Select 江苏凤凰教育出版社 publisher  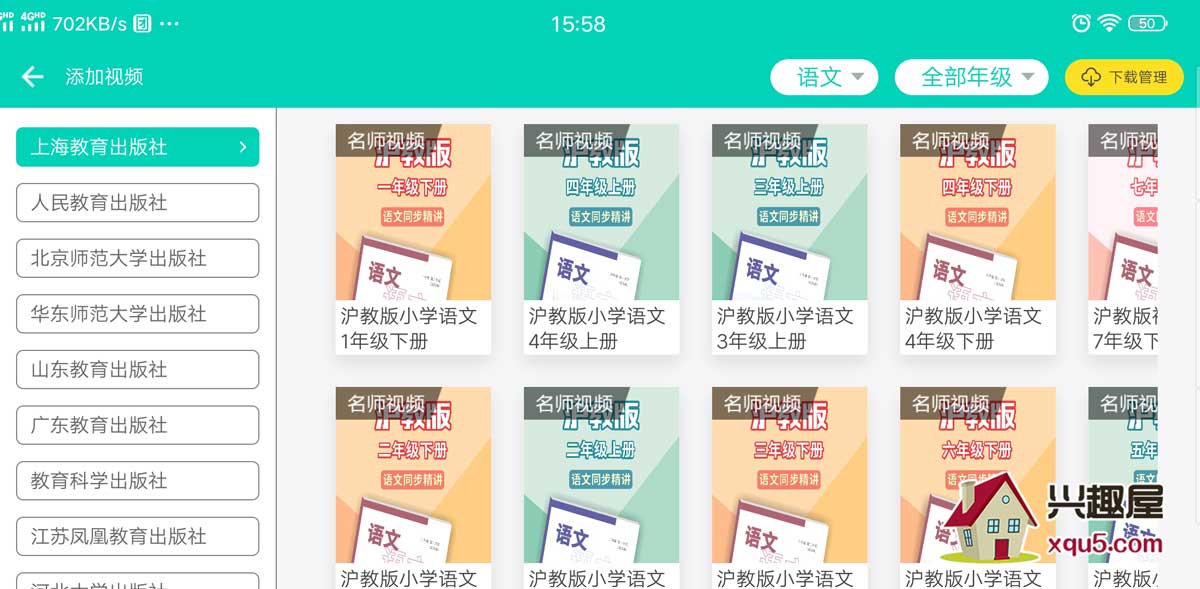(x=137, y=537)
